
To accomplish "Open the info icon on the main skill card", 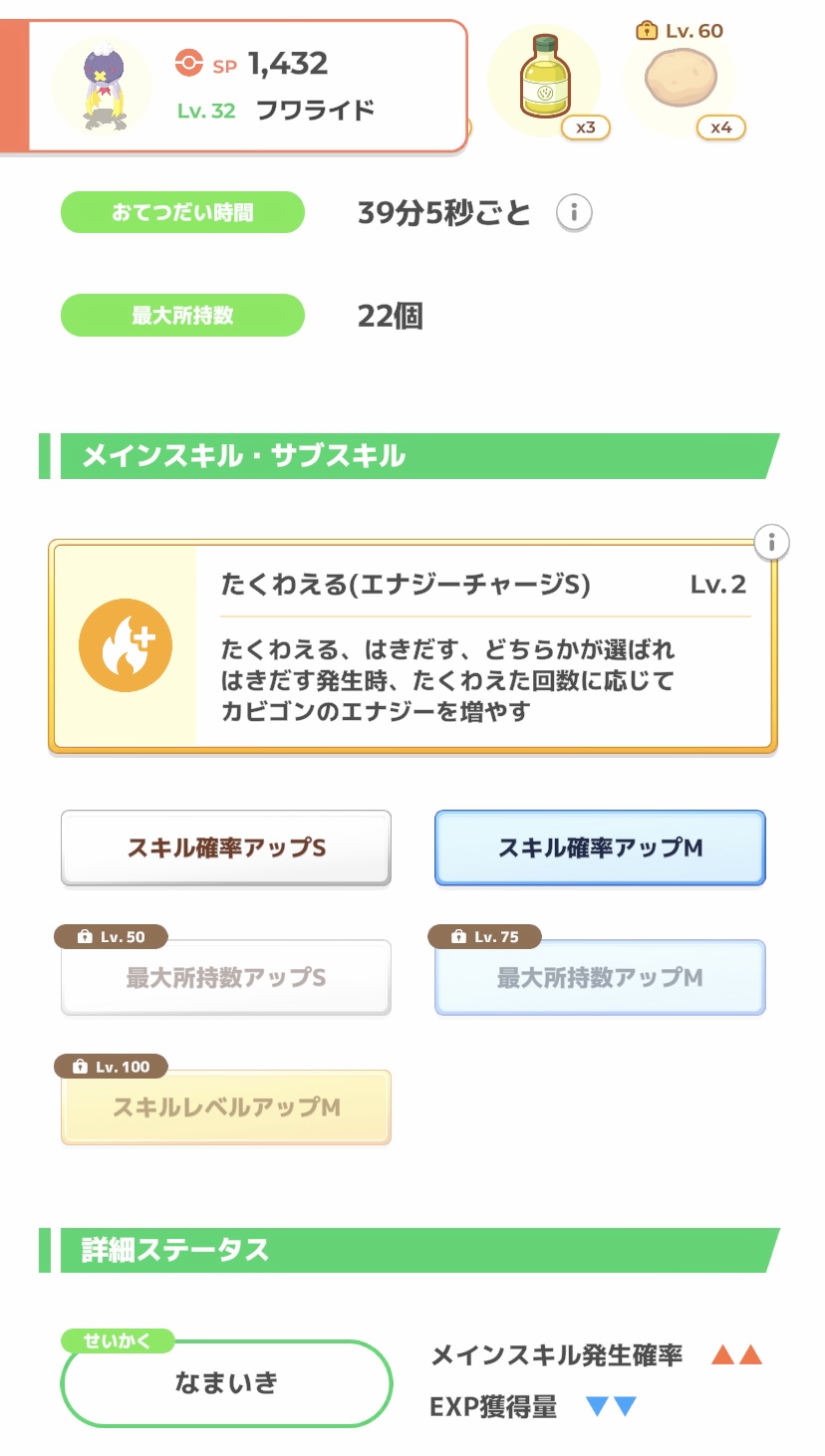I will coord(771,543).
